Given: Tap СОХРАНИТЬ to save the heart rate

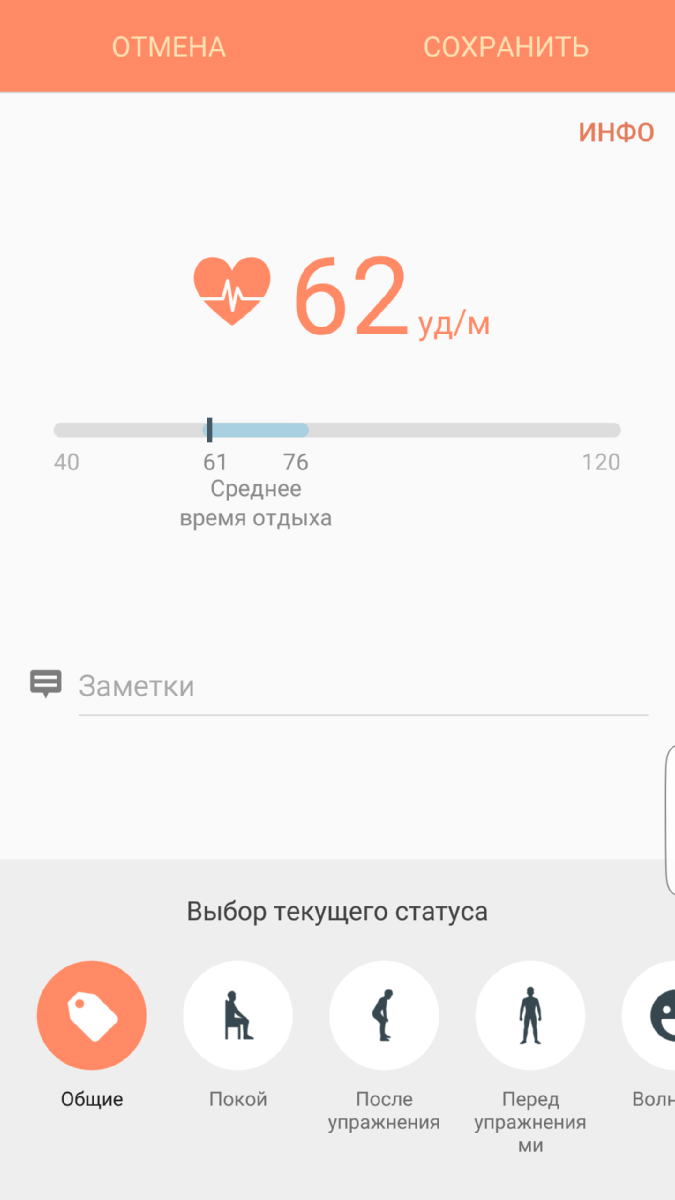Looking at the screenshot, I should click(x=506, y=47).
